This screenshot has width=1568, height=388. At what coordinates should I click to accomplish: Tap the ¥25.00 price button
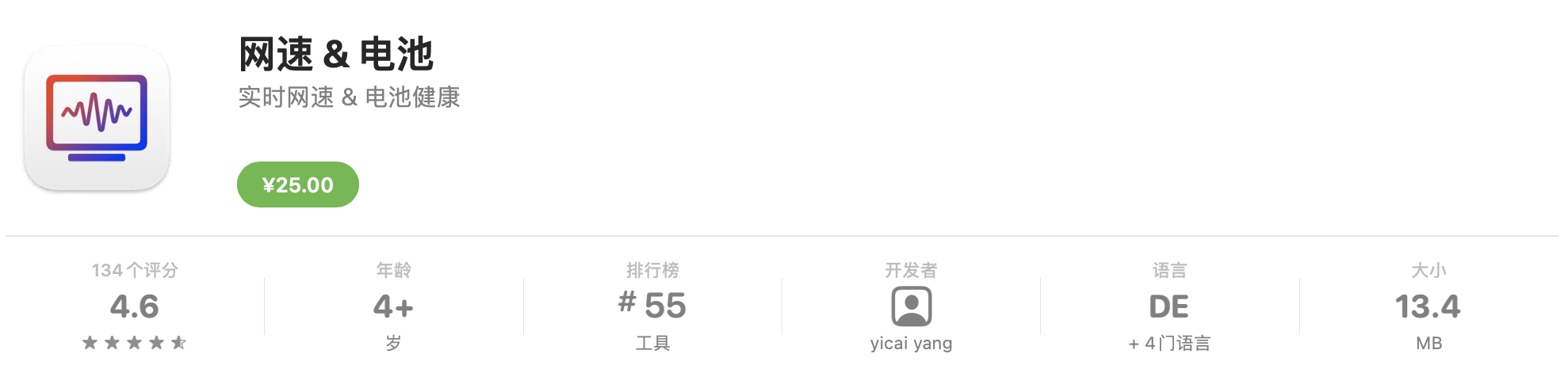tap(297, 184)
